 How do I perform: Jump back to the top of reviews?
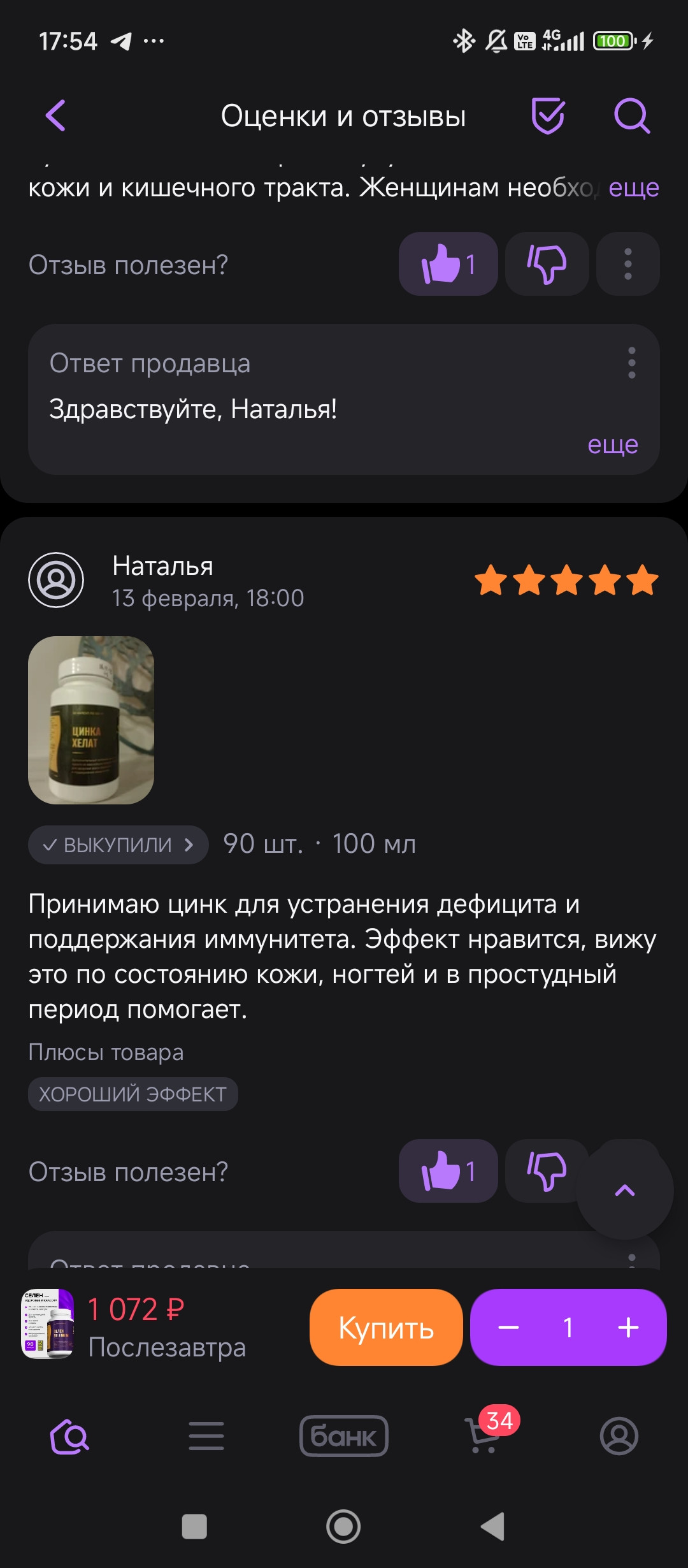(x=625, y=1190)
